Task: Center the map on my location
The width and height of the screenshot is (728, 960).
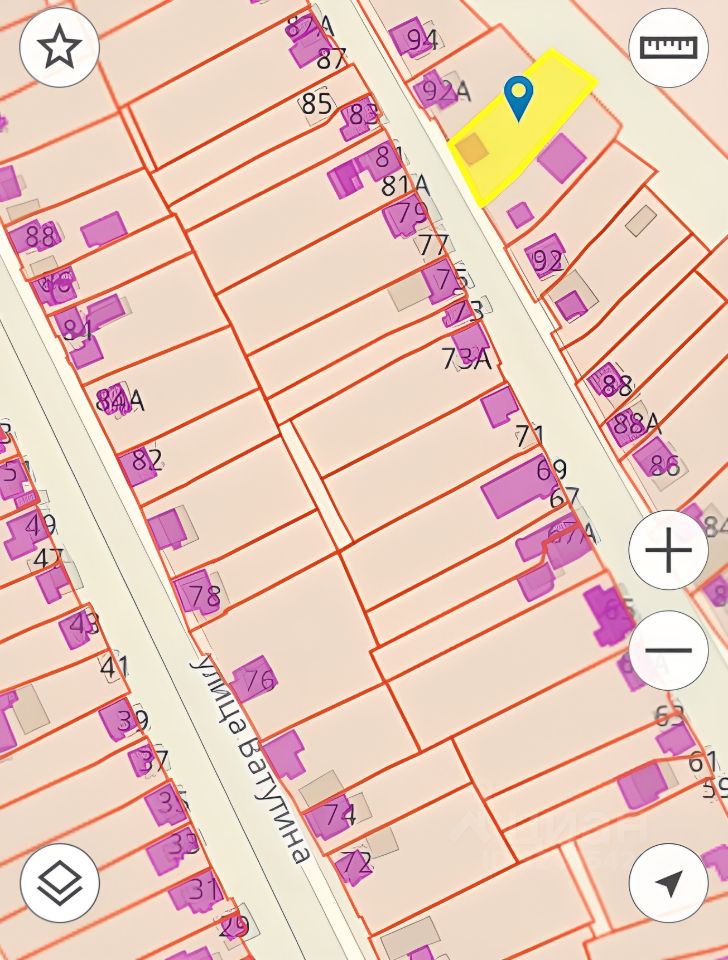Action: click(x=668, y=882)
